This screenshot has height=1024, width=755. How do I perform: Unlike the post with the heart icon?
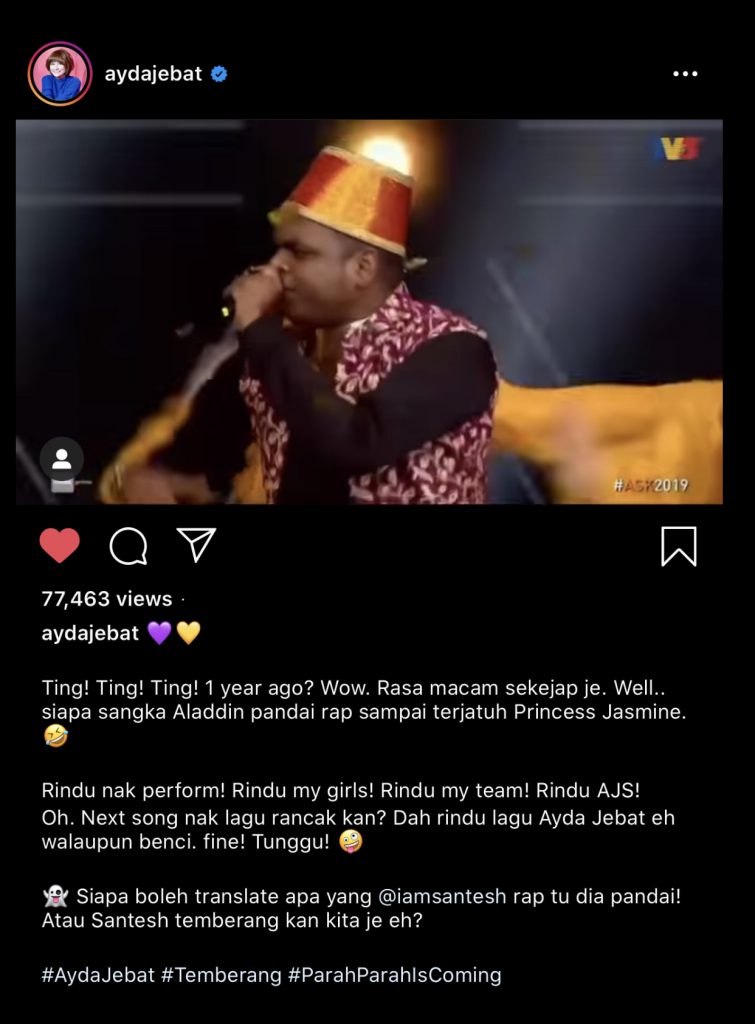60,546
